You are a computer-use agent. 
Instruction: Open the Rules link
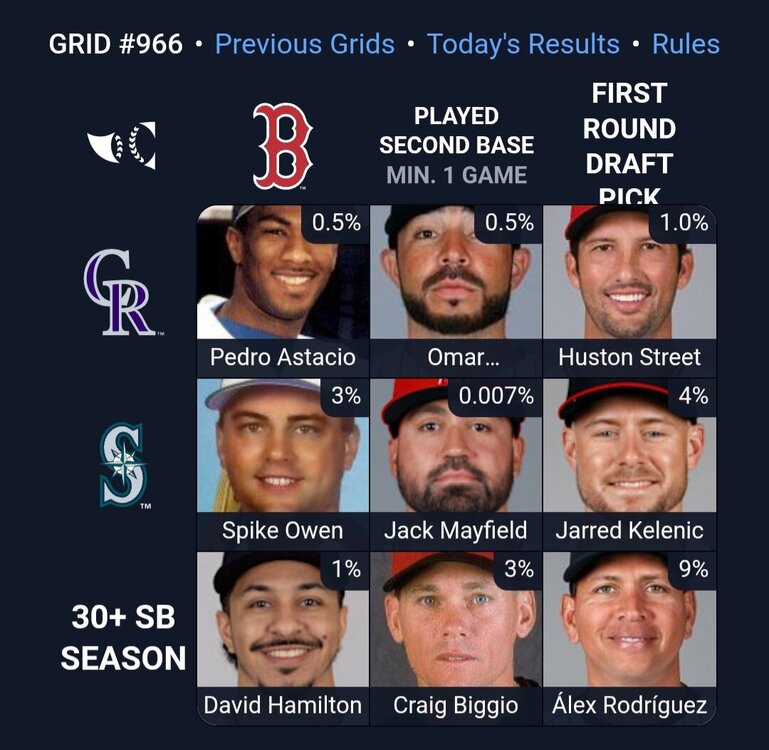(685, 44)
